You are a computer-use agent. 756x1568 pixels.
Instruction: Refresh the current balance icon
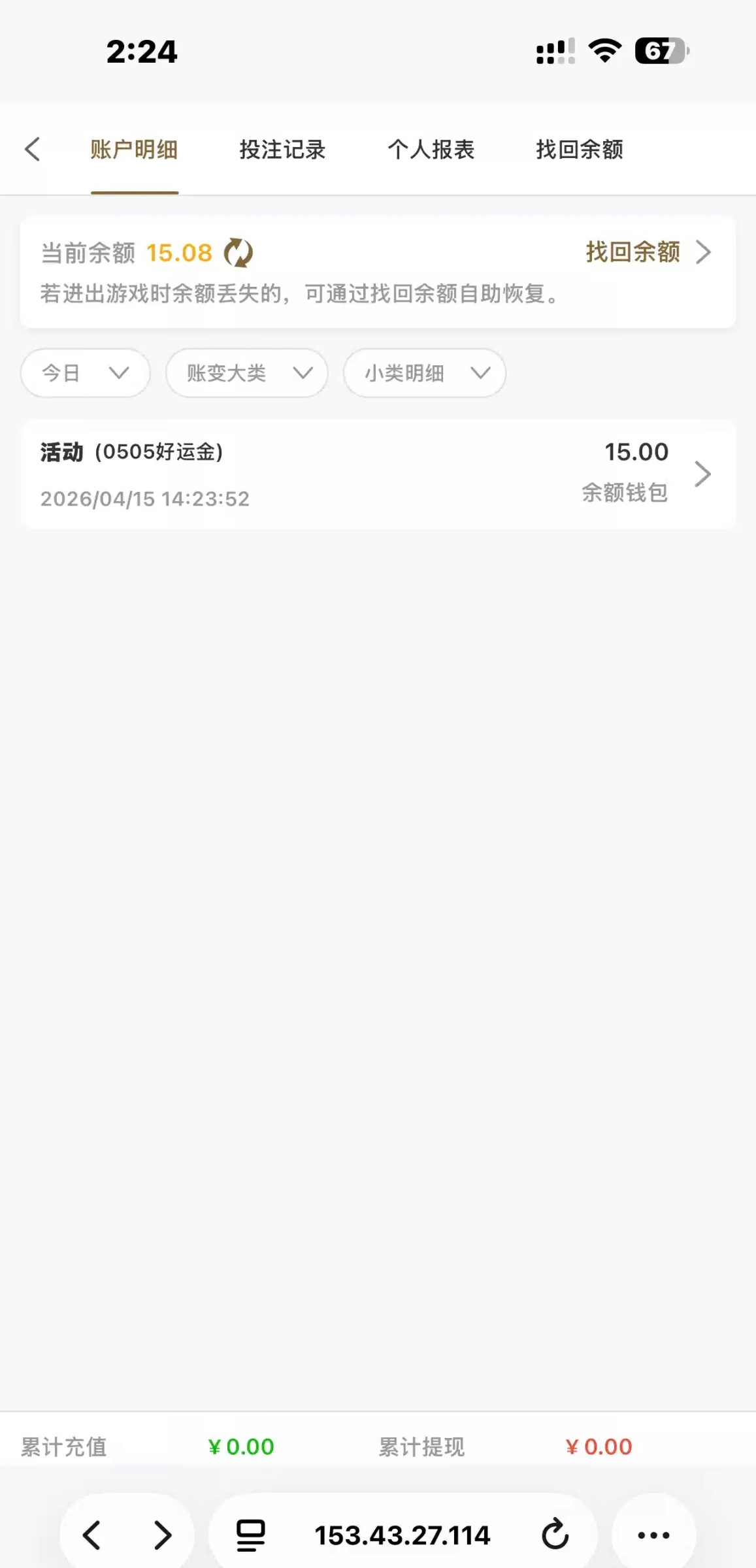(238, 253)
